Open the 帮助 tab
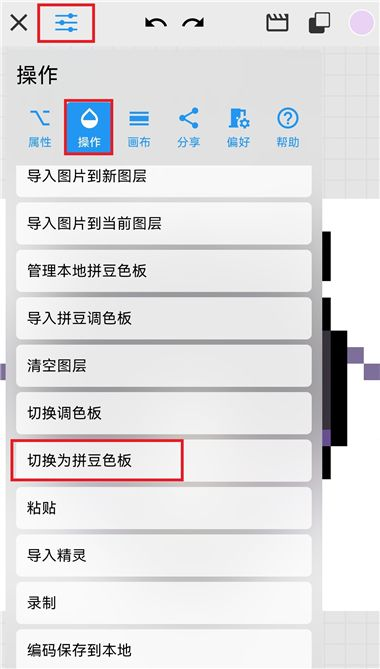The image size is (380, 669). [x=288, y=128]
